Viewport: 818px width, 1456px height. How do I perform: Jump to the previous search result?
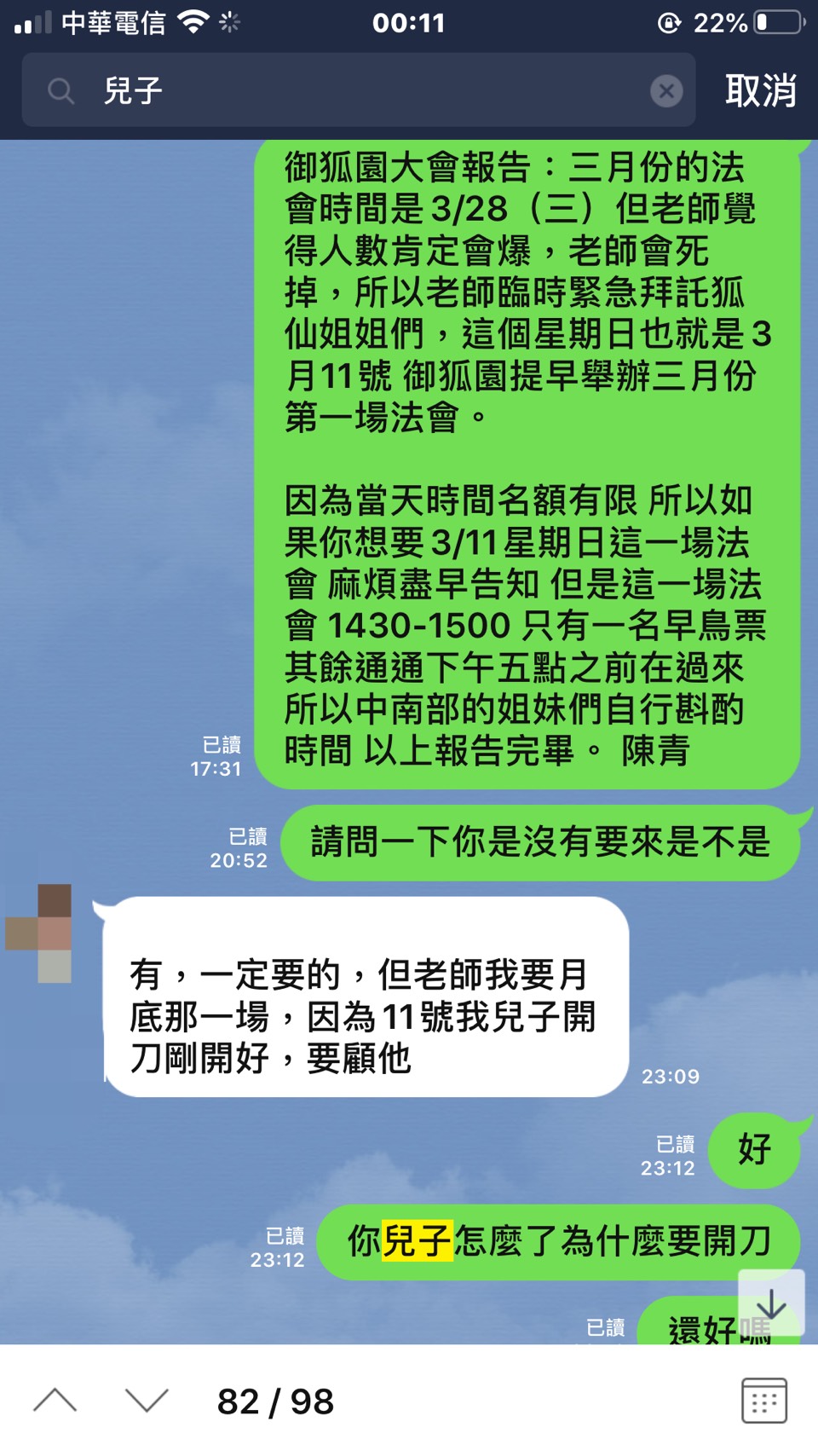(55, 1401)
